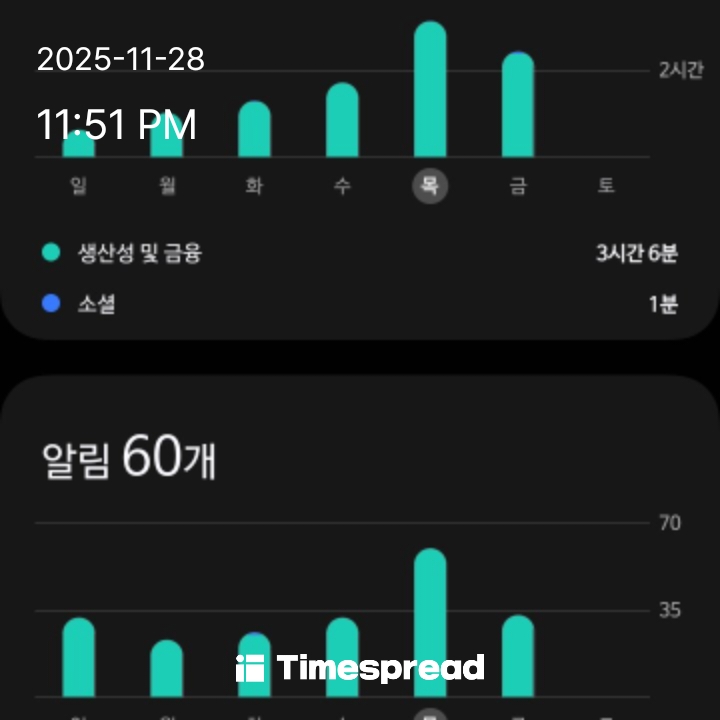720x720 pixels.
Task: Select 토 in the screen time chart
Action: pyautogui.click(x=606, y=186)
